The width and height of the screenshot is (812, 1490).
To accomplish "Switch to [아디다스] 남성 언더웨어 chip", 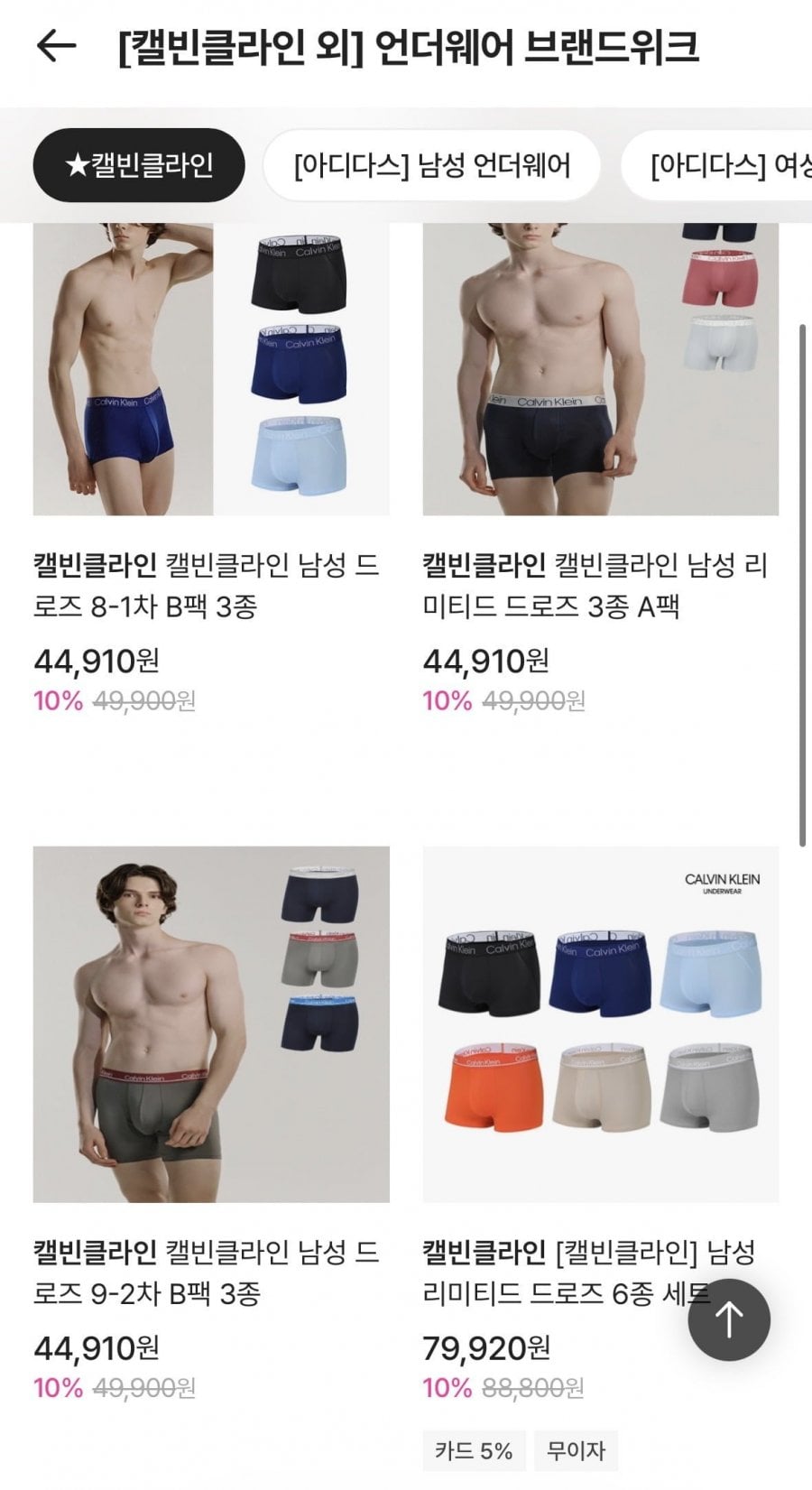I will pos(432,165).
